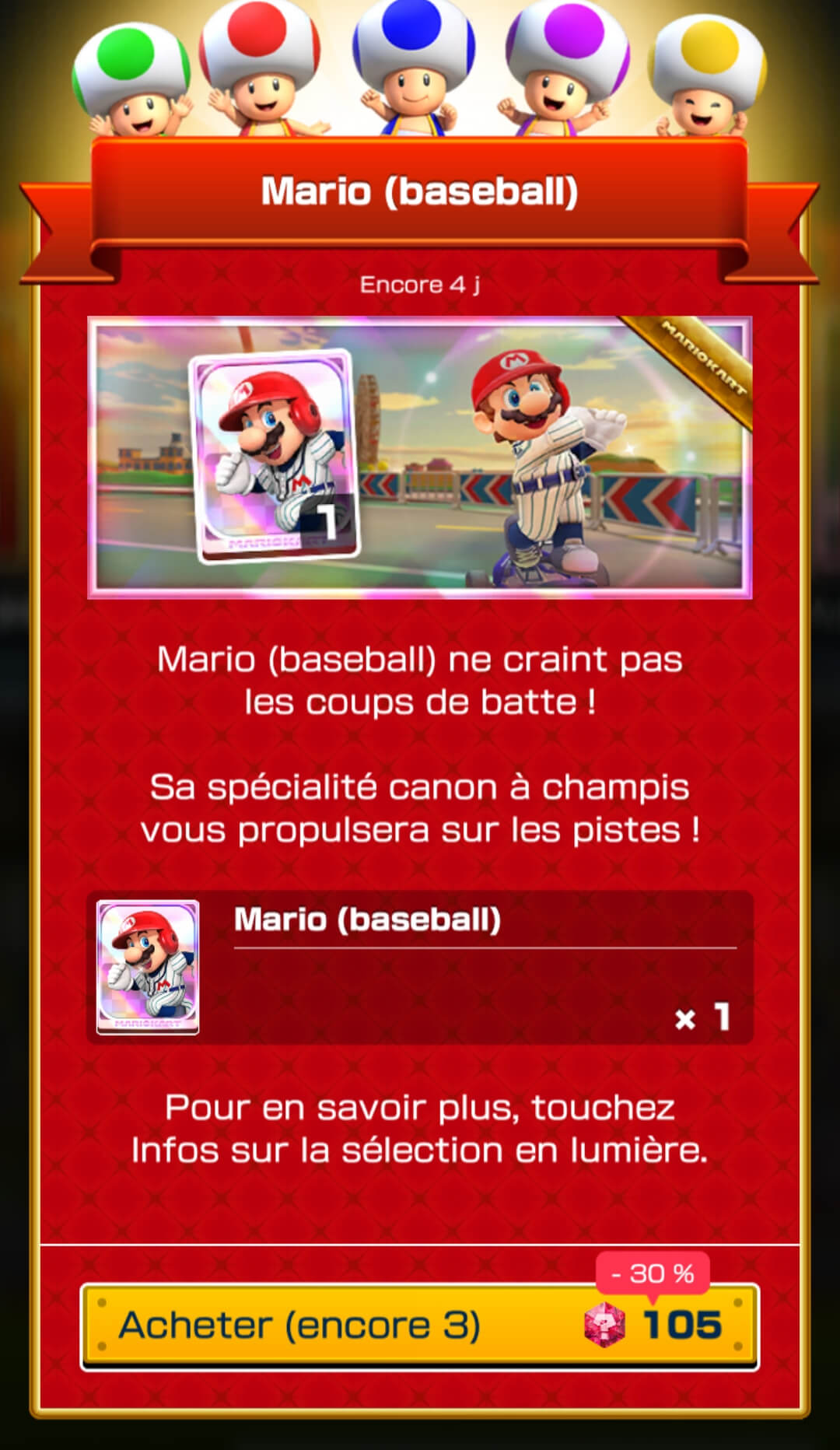Viewport: 840px width, 1450px height.
Task: Open the Mario (baseball) spotlight banner
Action: (420, 457)
